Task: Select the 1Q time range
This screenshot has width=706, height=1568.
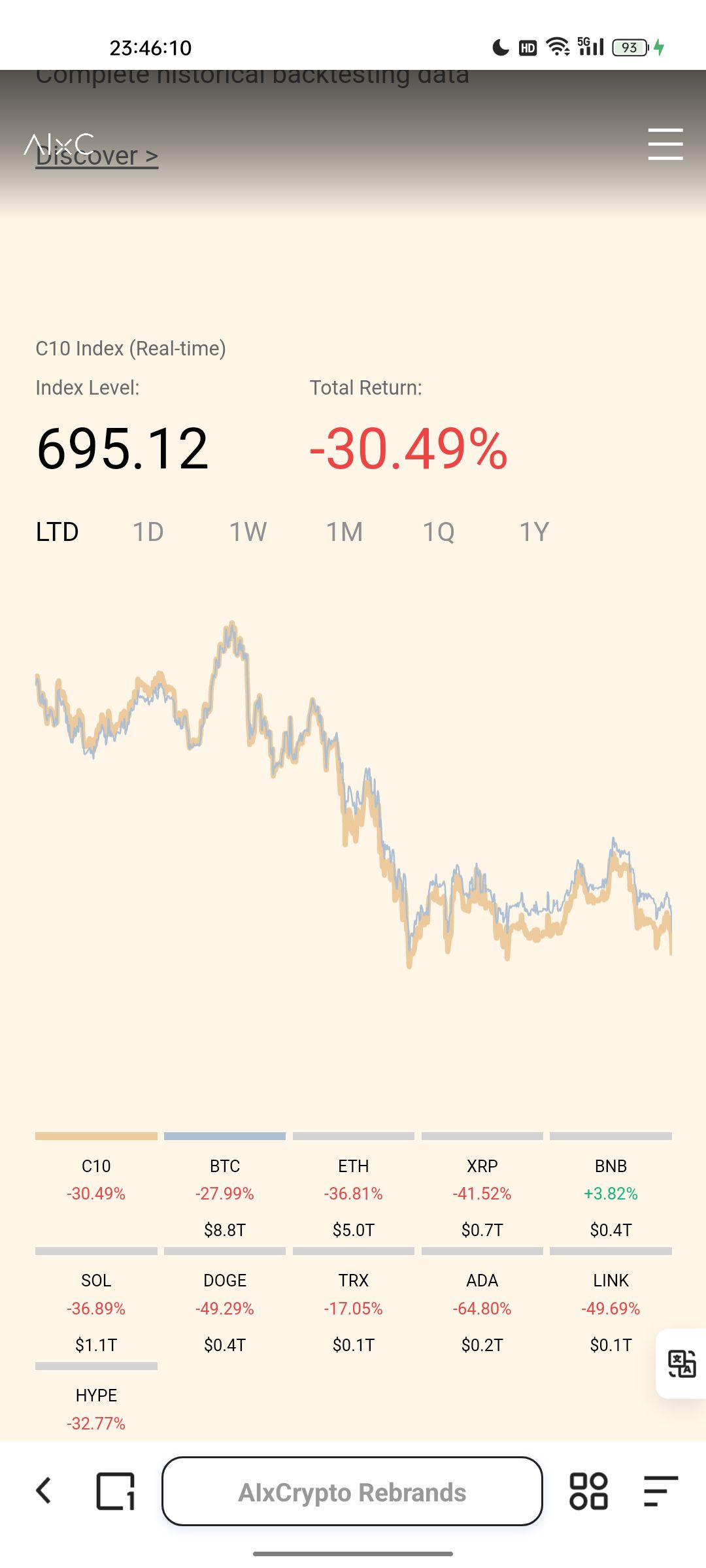Action: click(439, 532)
